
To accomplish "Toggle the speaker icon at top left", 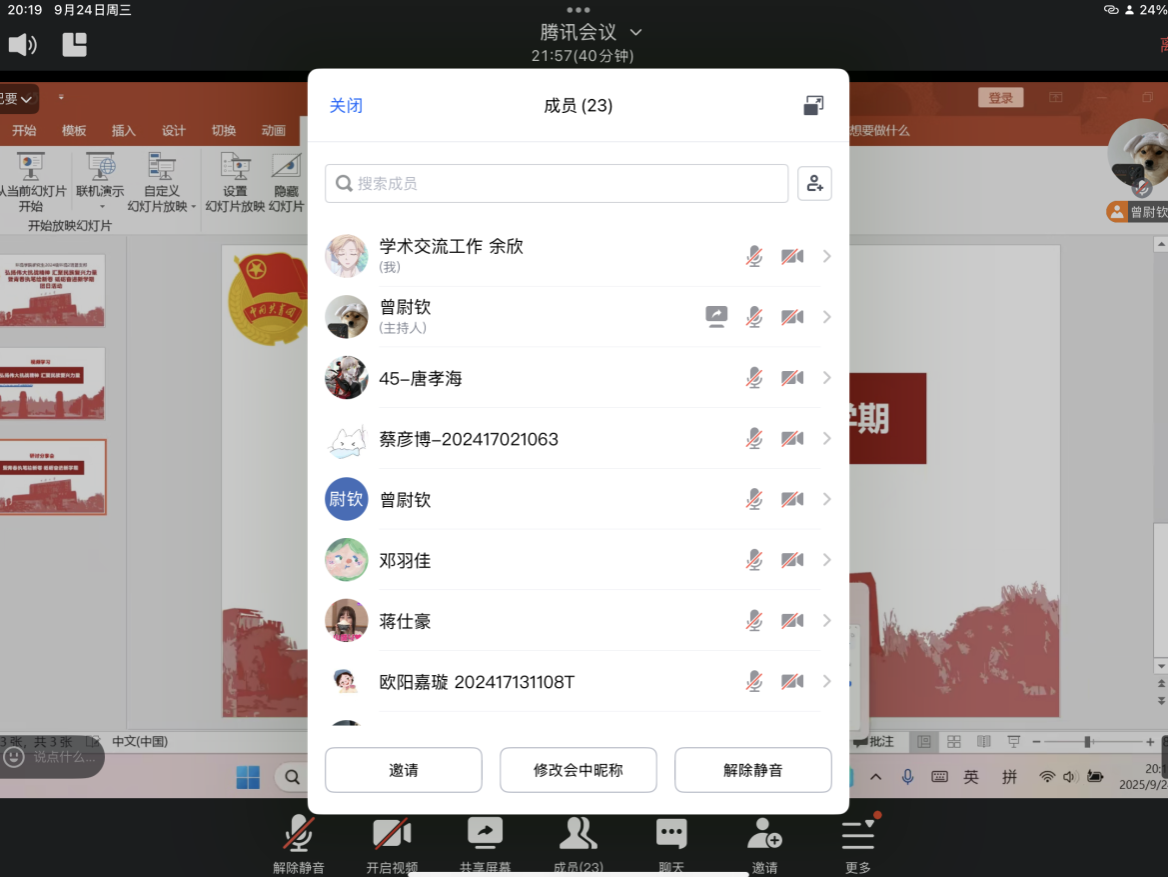I will (x=22, y=45).
